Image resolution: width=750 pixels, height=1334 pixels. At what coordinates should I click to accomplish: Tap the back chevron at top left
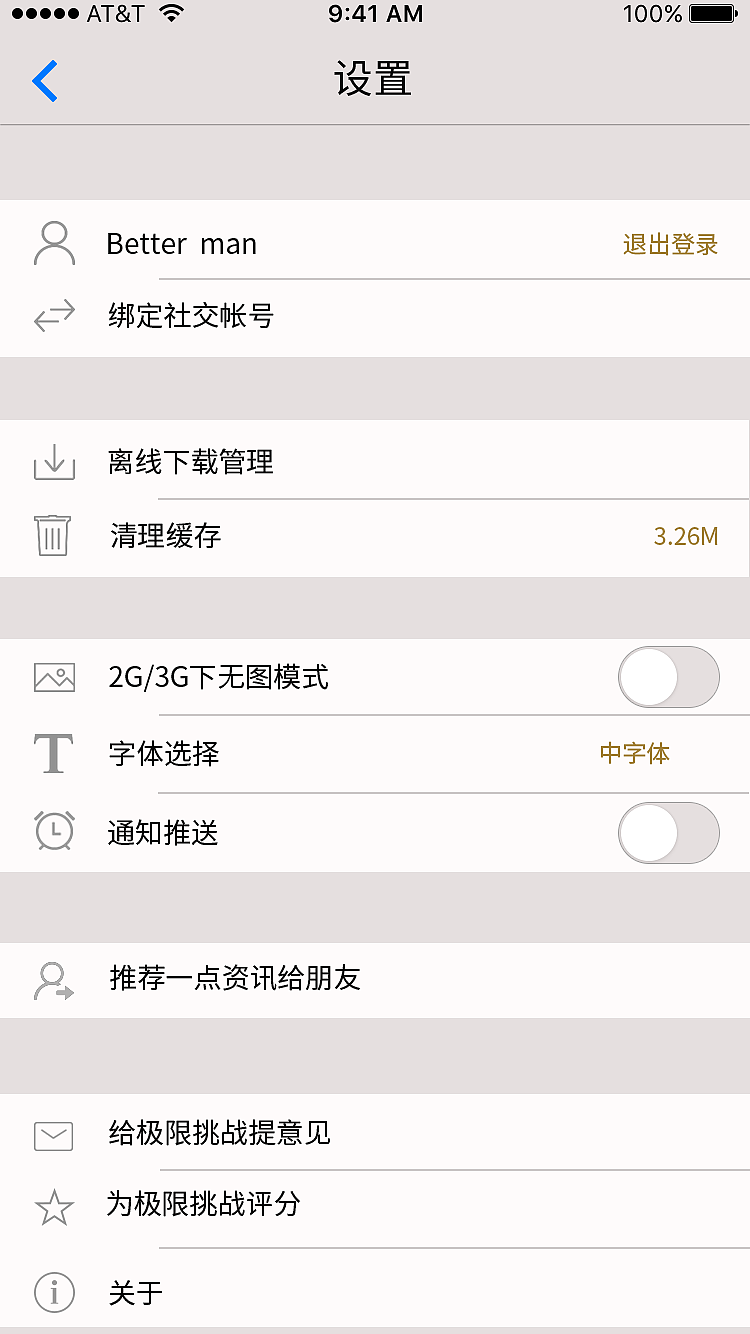[x=44, y=80]
